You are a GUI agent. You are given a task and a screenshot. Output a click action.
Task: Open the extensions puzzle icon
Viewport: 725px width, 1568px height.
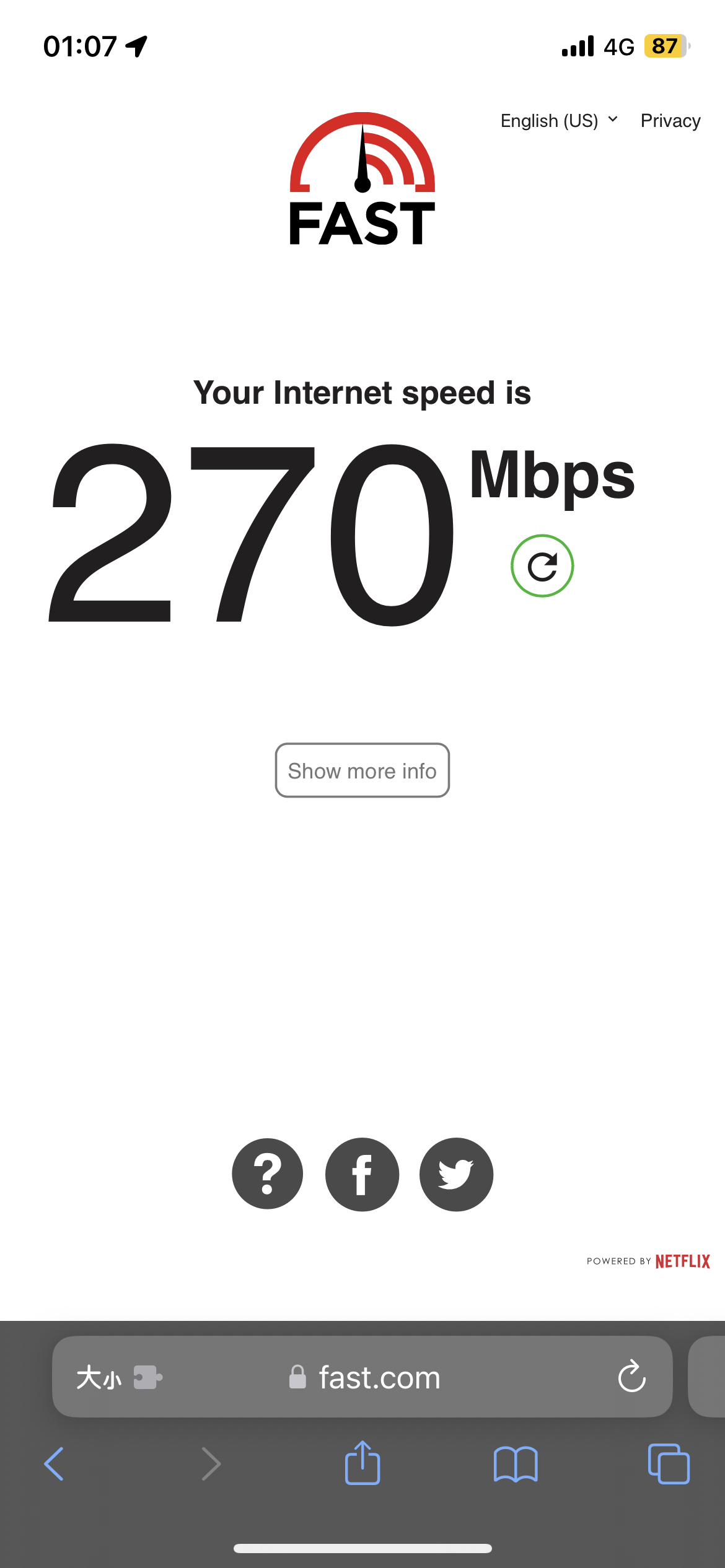click(148, 1377)
